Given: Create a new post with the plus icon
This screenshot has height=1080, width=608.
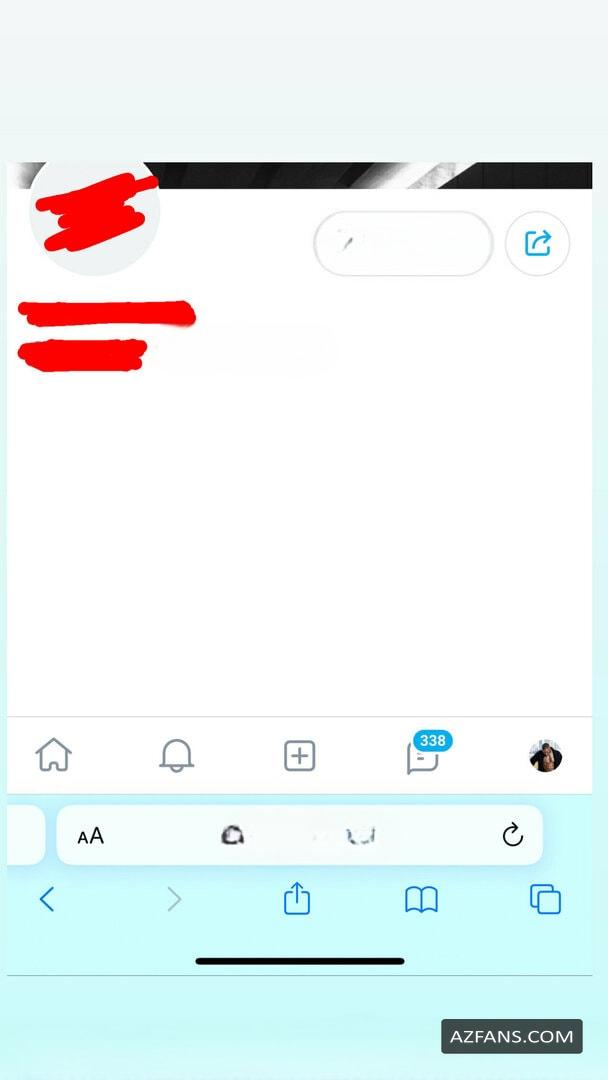Looking at the screenshot, I should click(300, 756).
